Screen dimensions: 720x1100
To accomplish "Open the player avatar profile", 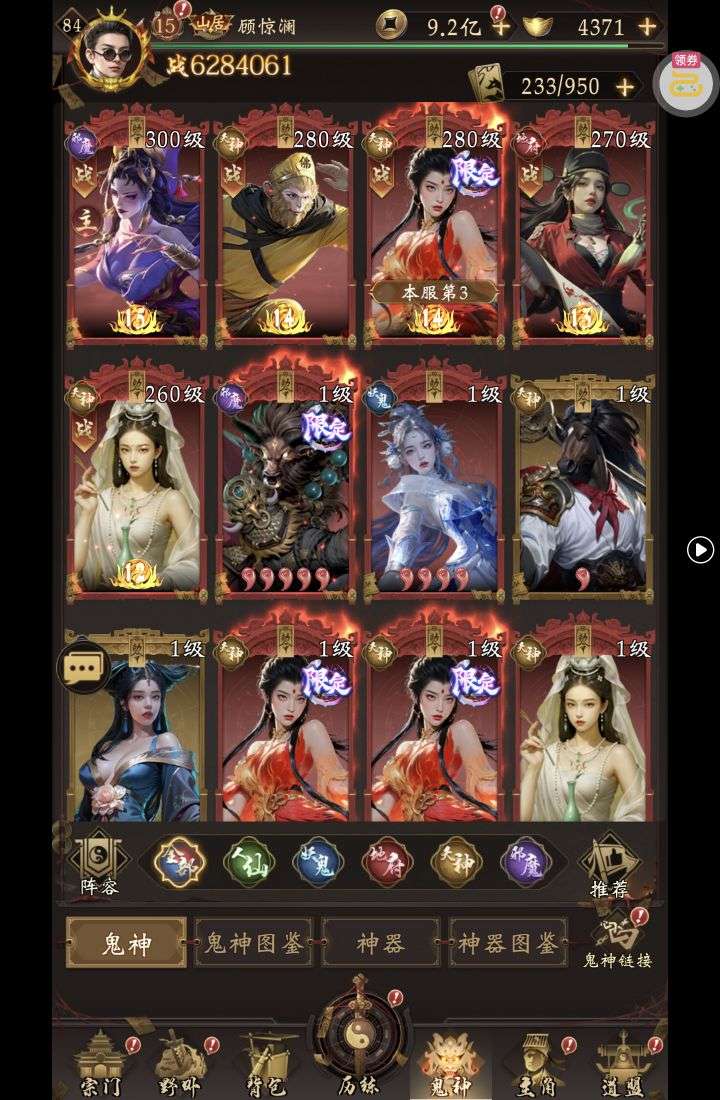I will (112, 46).
